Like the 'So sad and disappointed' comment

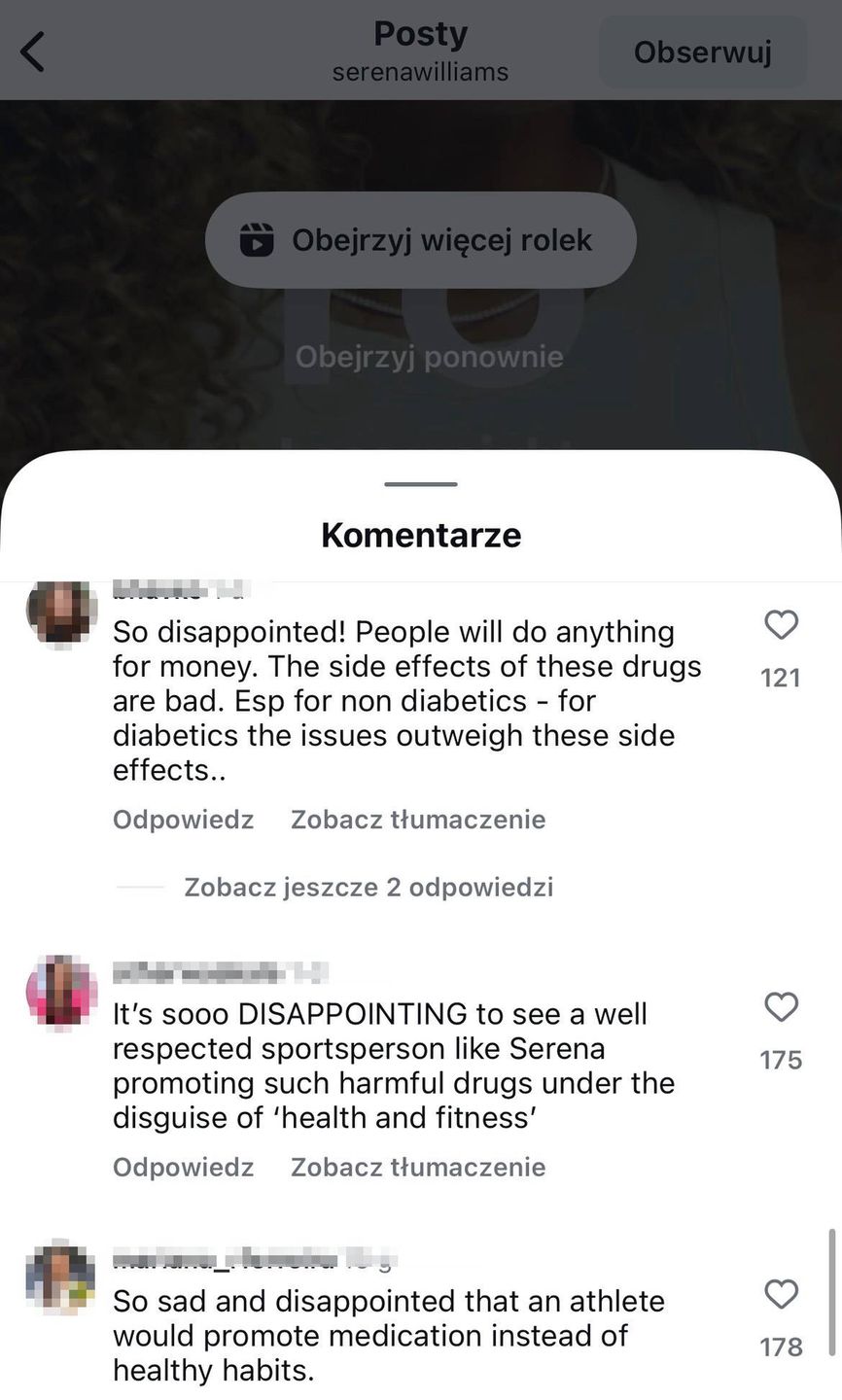[781, 1295]
